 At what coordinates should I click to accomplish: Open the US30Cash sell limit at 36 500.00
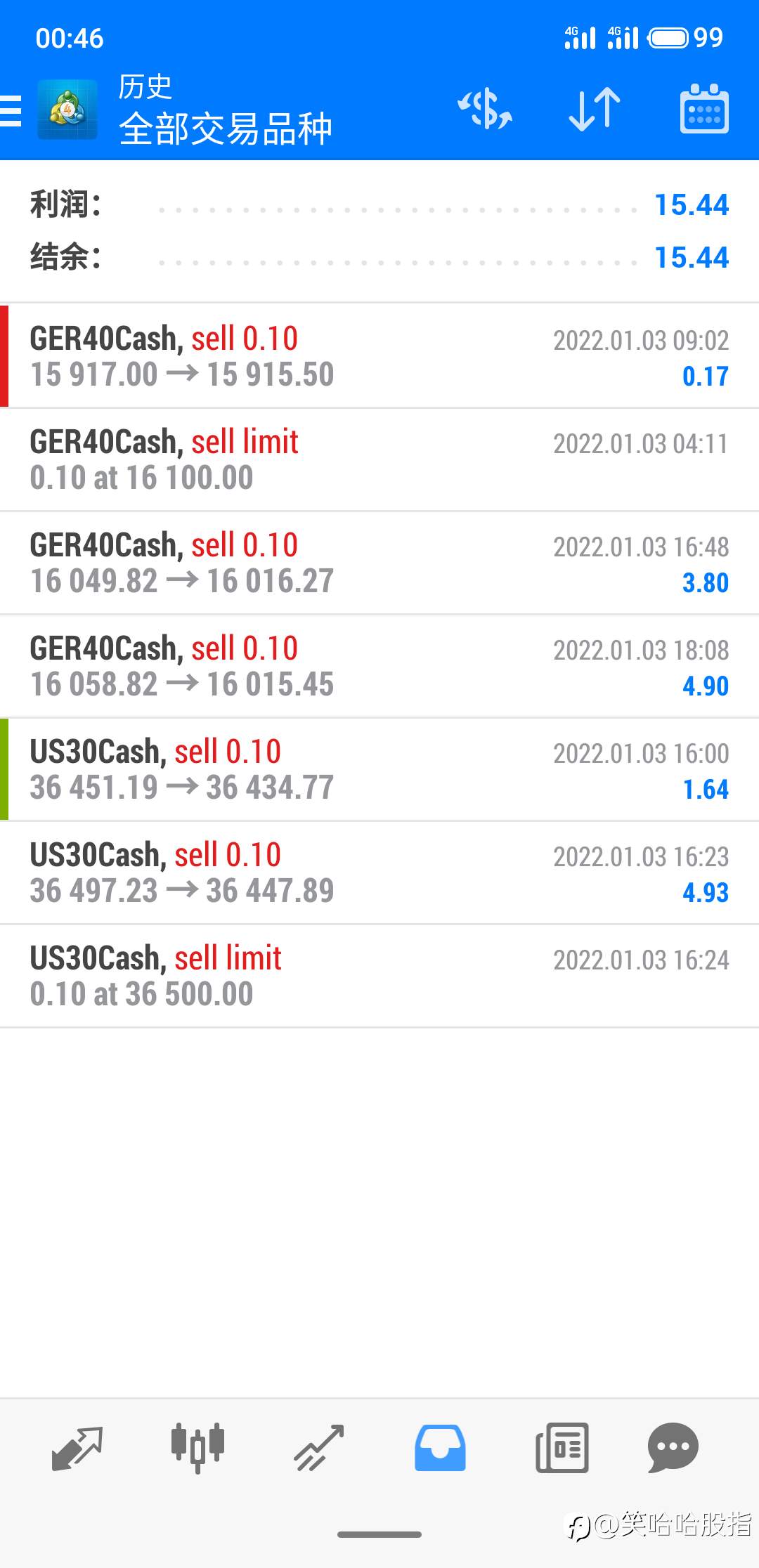[x=379, y=976]
